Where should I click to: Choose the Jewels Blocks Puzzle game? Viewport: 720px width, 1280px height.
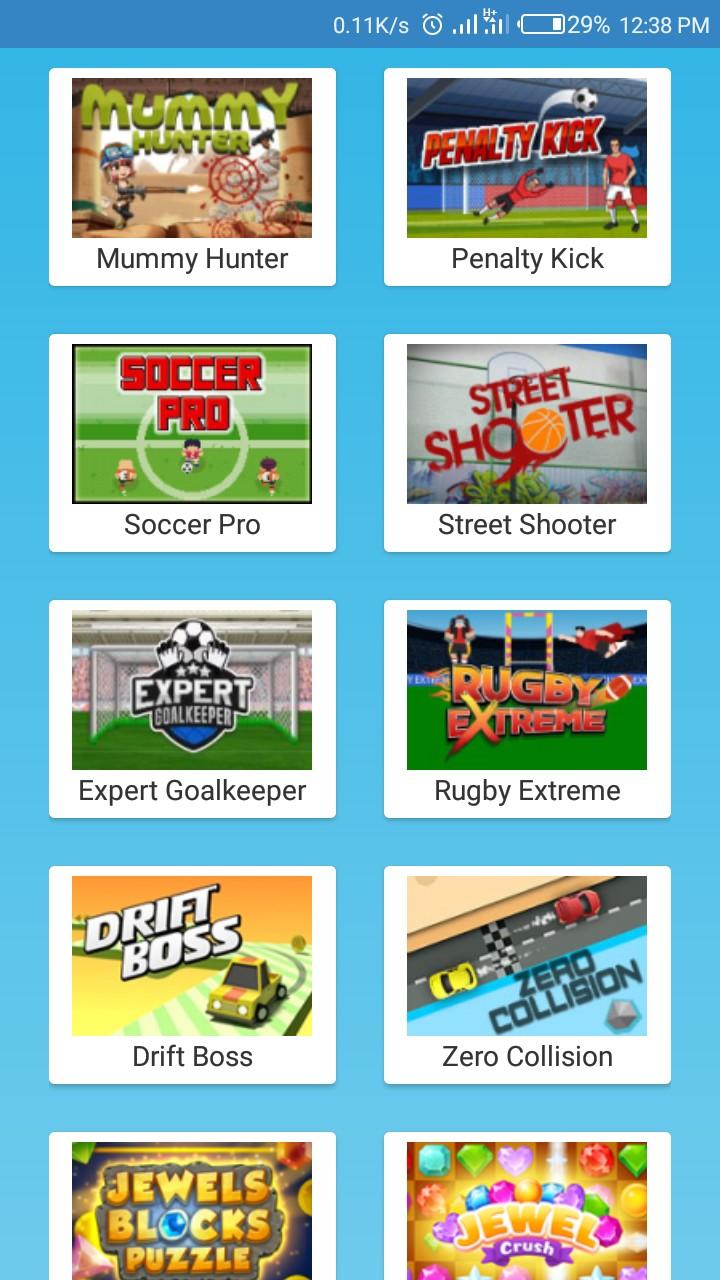click(192, 1206)
